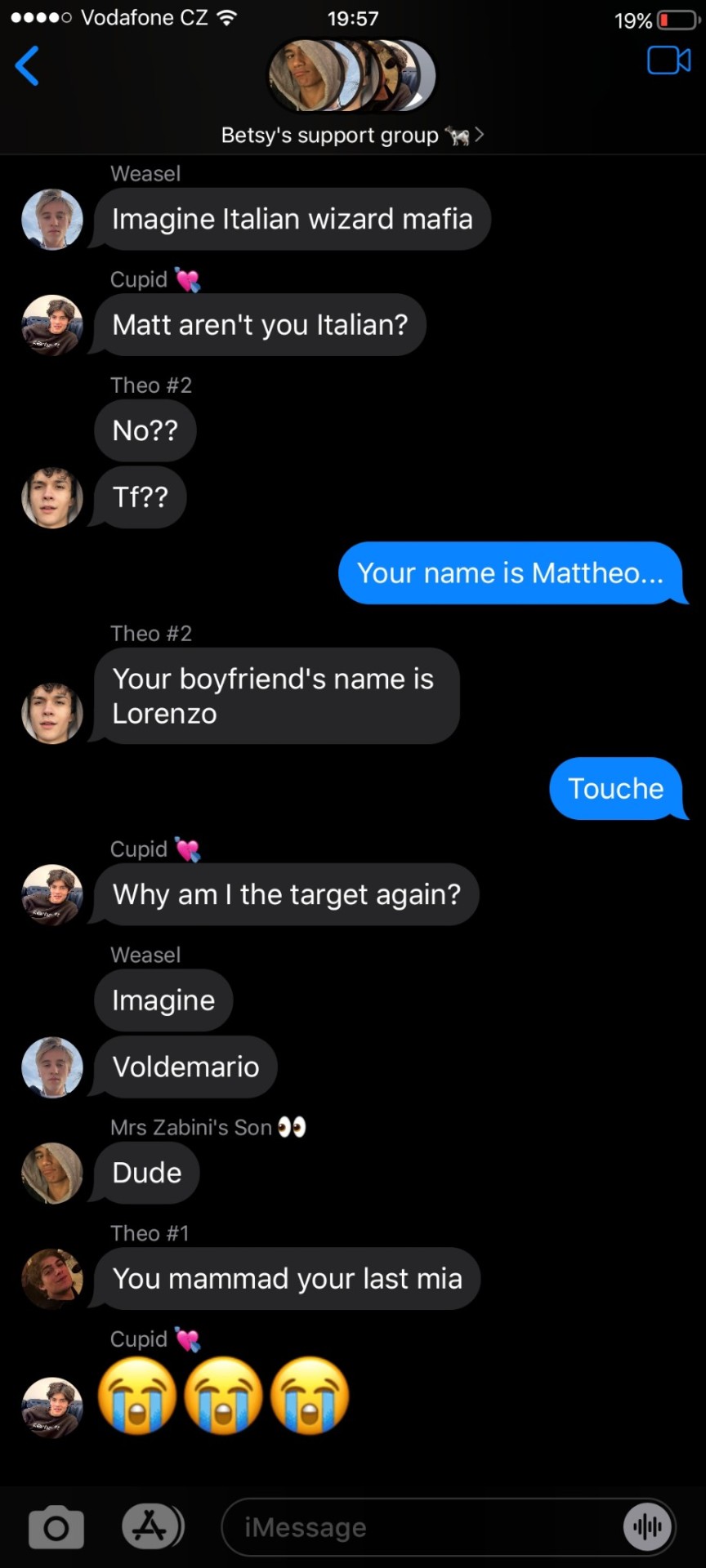Start a FaceTime video call

click(x=668, y=60)
